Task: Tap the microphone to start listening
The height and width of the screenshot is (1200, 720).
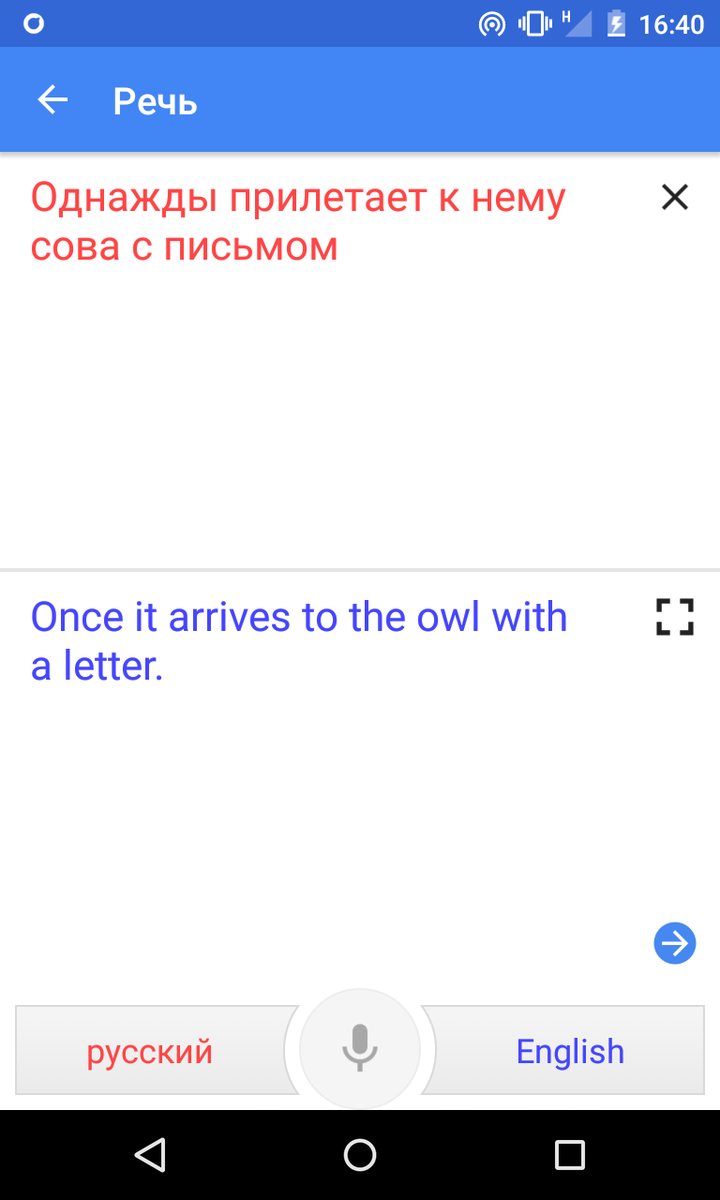Action: point(360,1049)
